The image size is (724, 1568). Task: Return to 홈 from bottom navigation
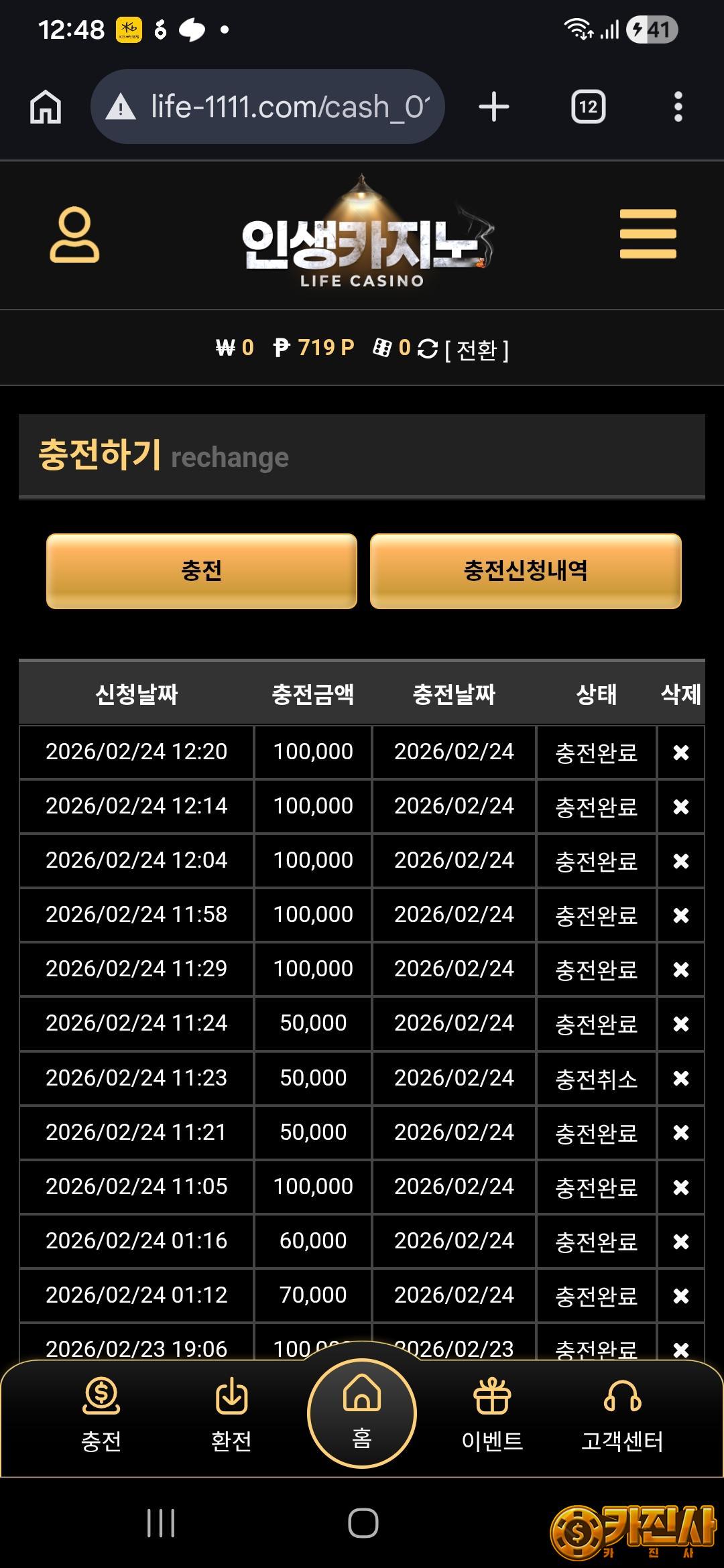pos(362,1413)
